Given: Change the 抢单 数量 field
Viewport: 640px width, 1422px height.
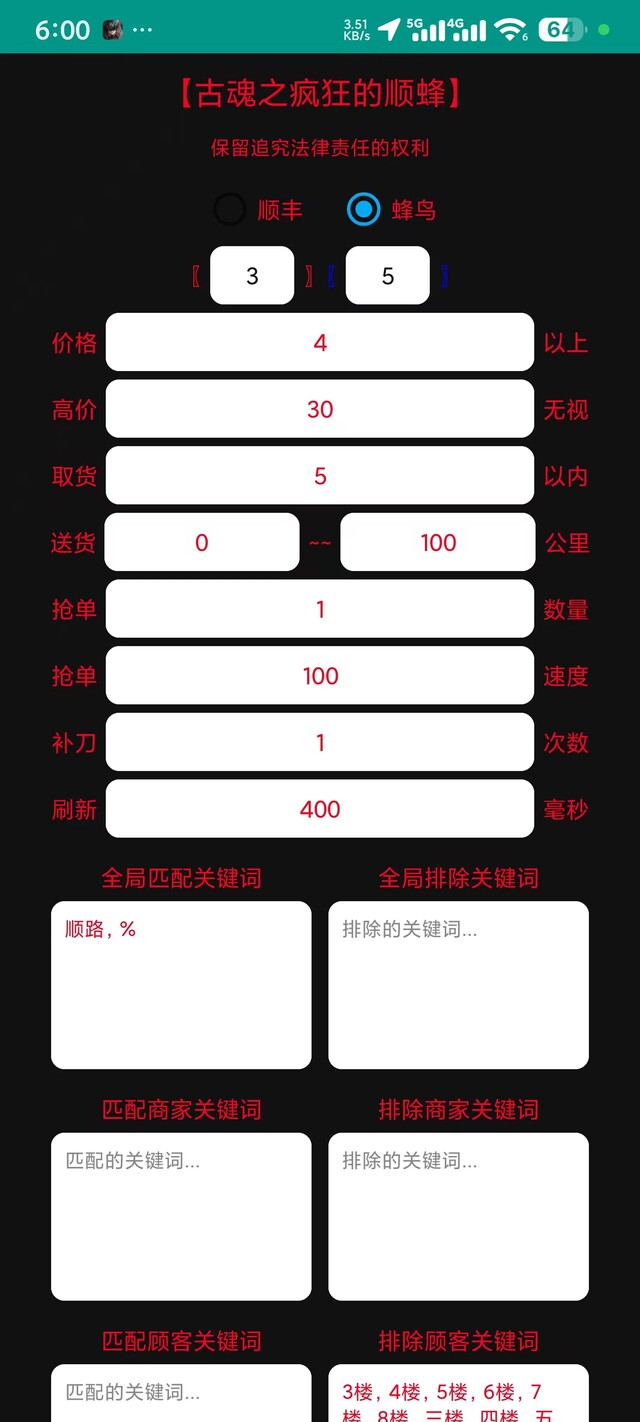Looking at the screenshot, I should tap(320, 609).
